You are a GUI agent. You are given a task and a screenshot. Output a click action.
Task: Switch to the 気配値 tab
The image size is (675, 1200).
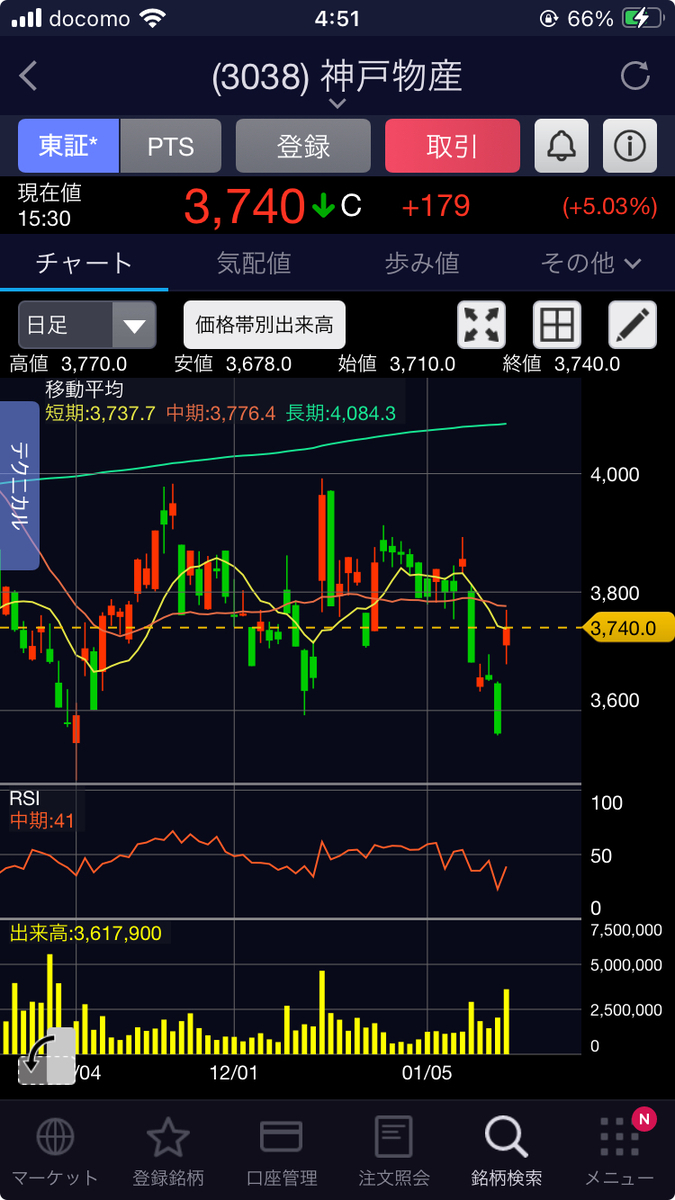(x=253, y=263)
